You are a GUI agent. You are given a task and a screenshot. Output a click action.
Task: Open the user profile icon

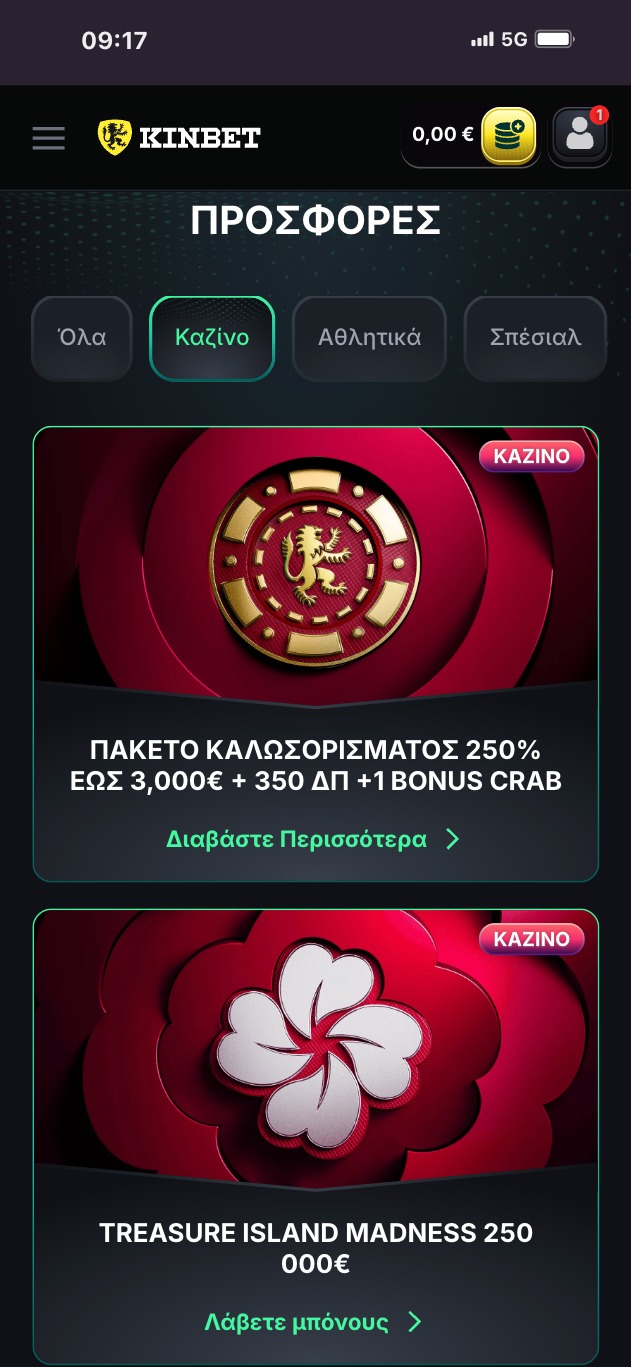(x=580, y=136)
